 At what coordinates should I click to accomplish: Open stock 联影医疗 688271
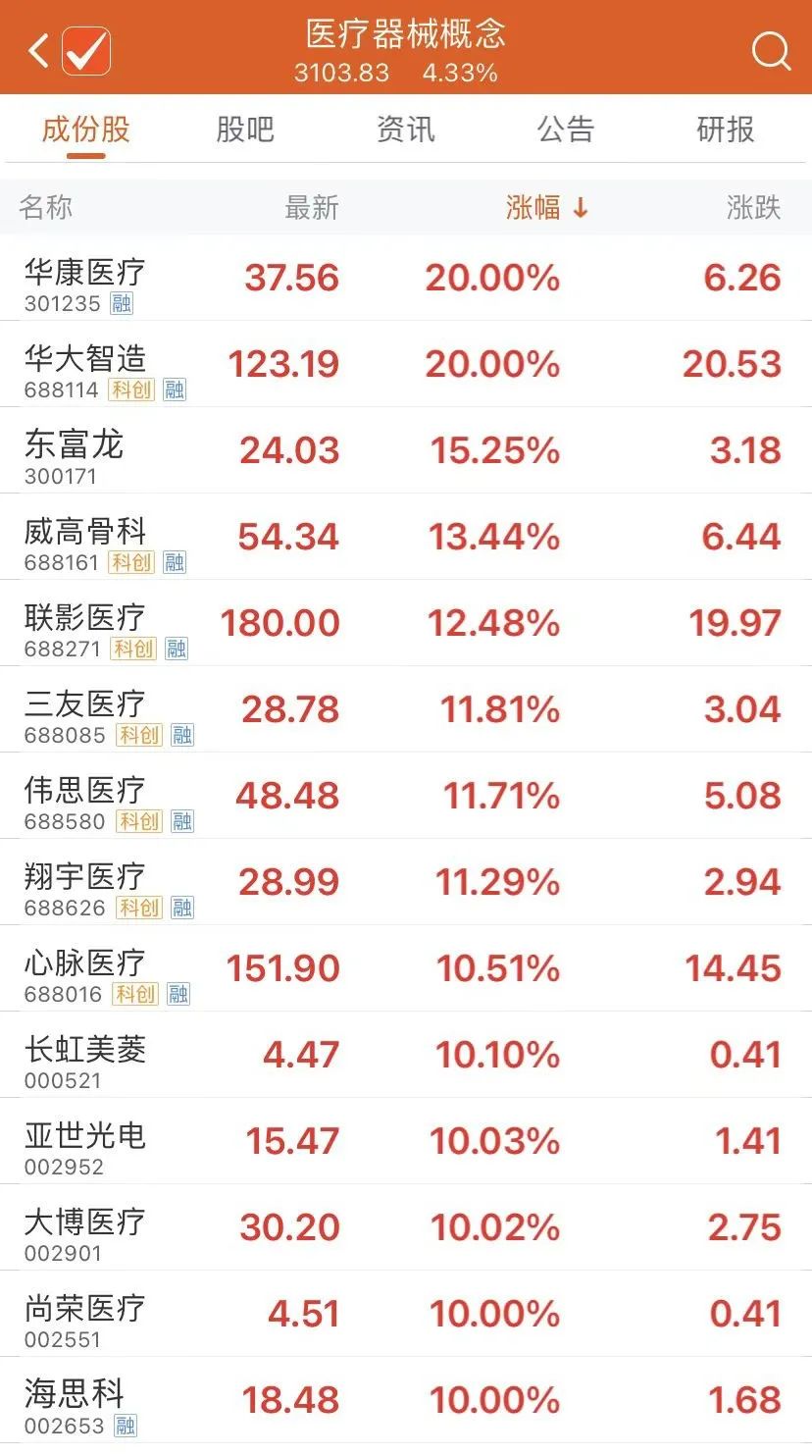pos(406,624)
